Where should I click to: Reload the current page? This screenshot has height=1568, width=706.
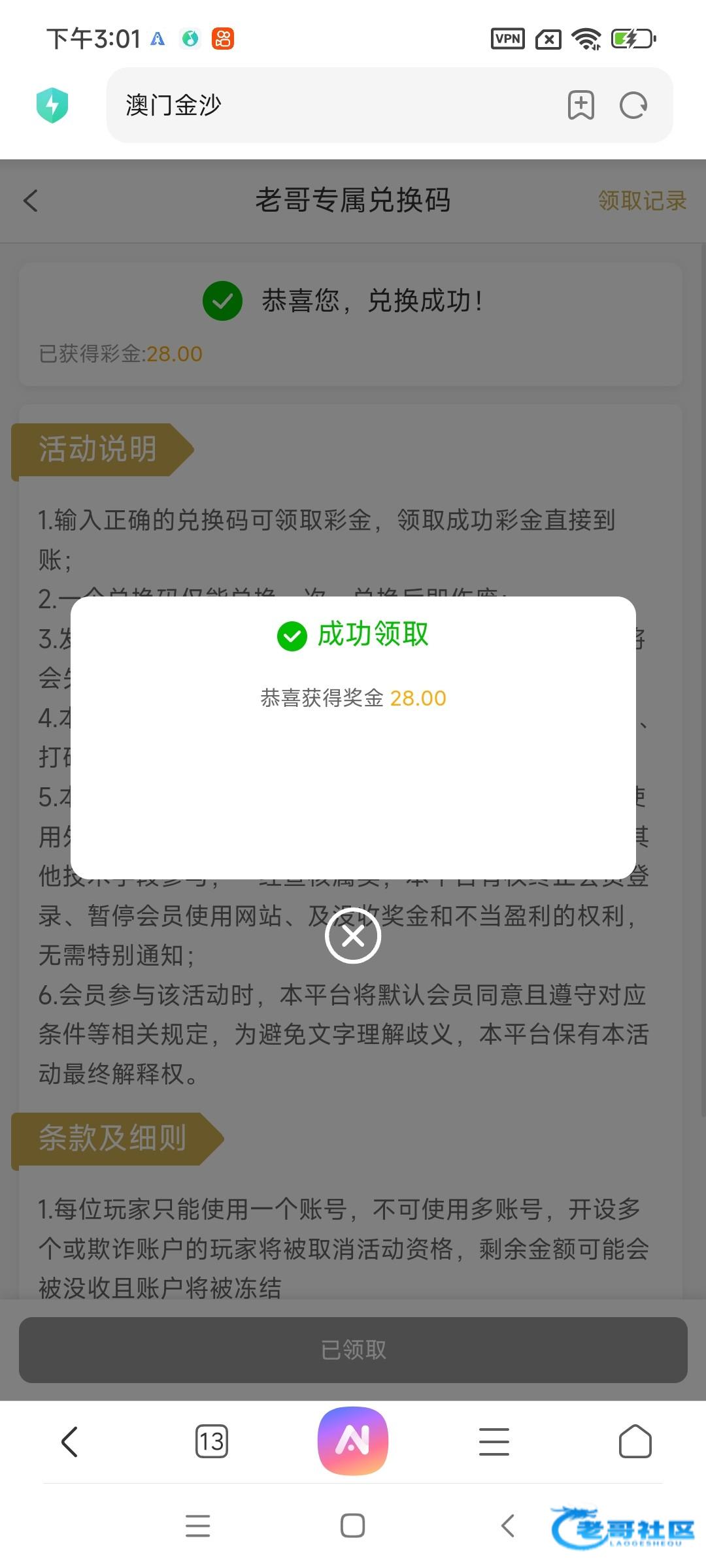coord(633,105)
